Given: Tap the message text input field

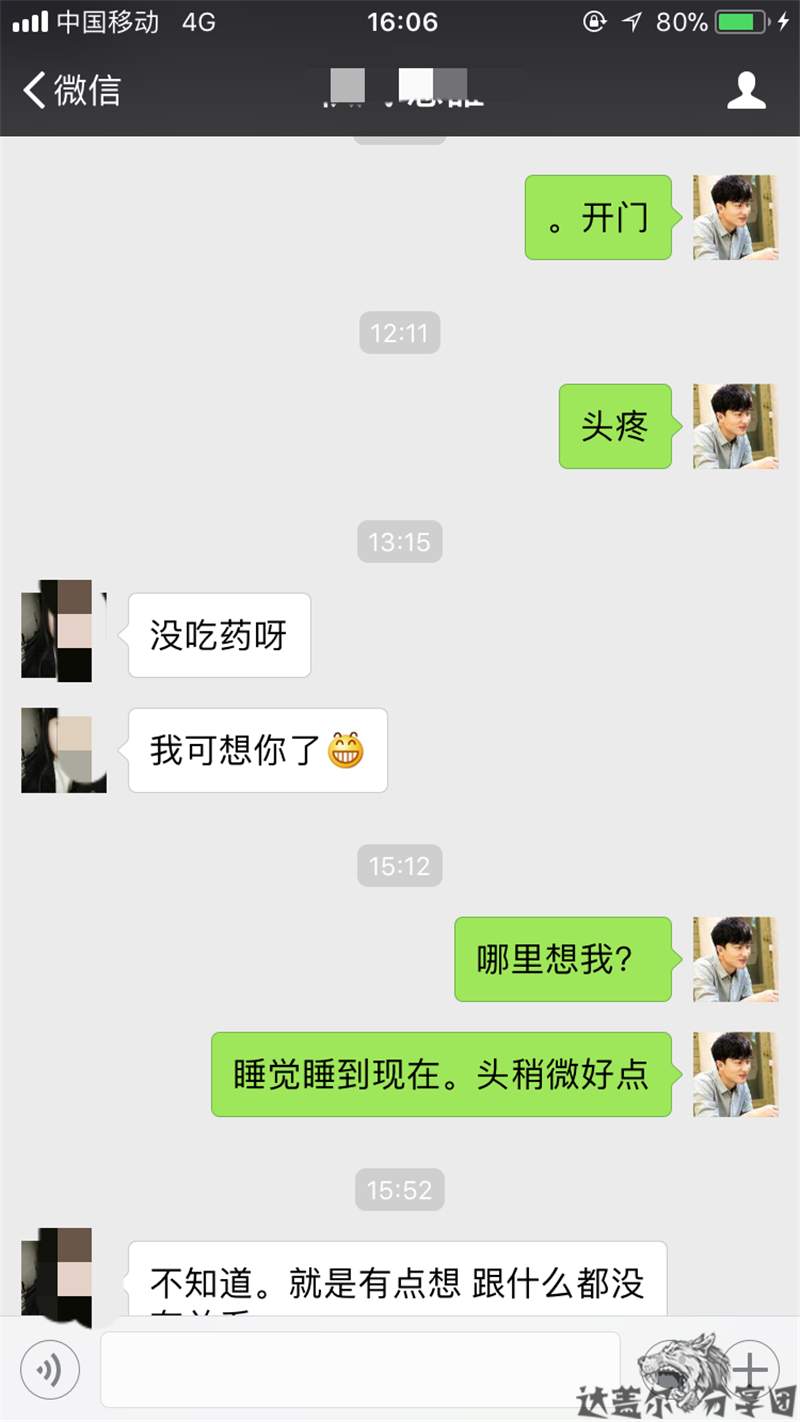Looking at the screenshot, I should pos(360,1369).
